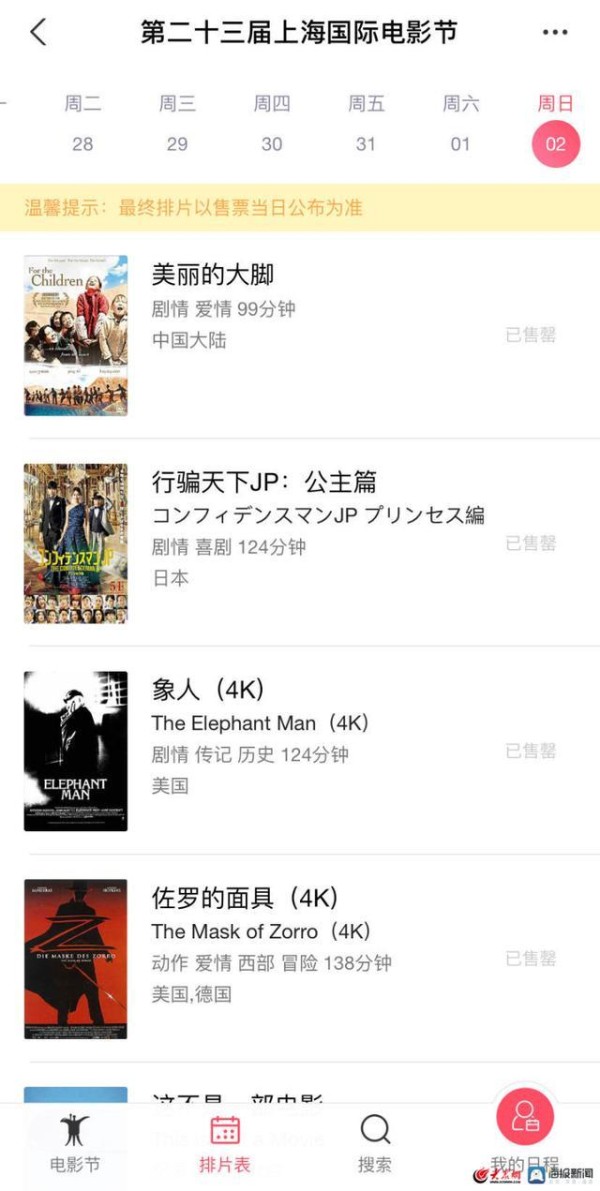Screen dimensions: 600x1191
Task: Switch to the 电影节 tab
Action: point(74,1143)
